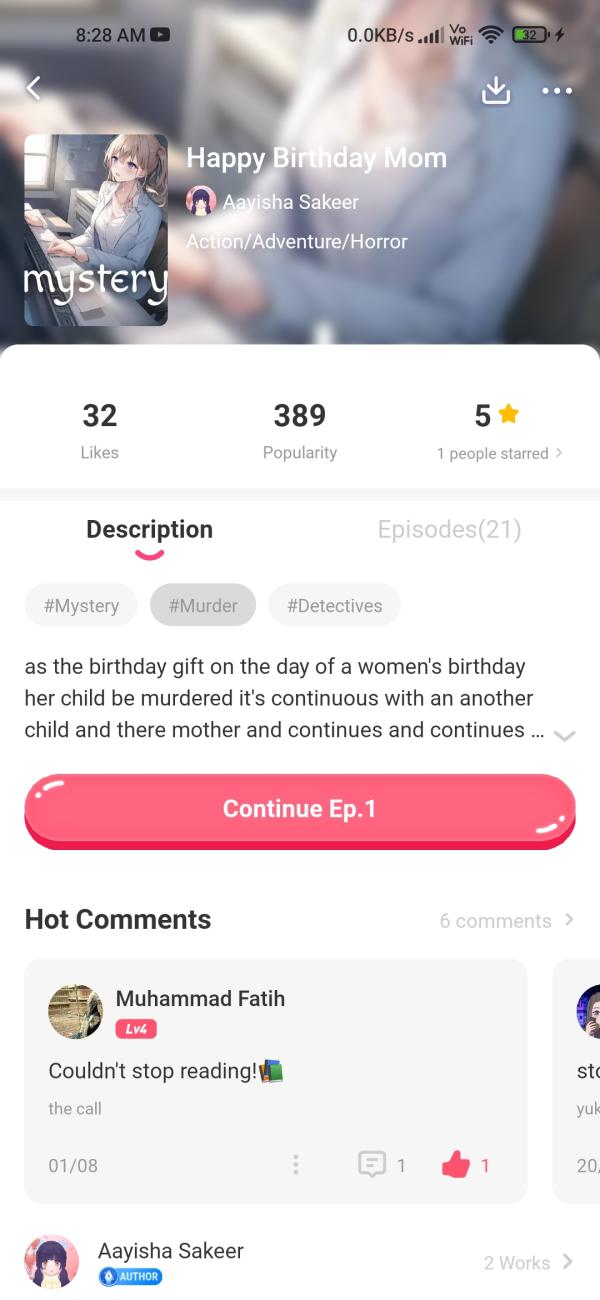Tap Continue Ep.1 to resume reading

click(300, 809)
